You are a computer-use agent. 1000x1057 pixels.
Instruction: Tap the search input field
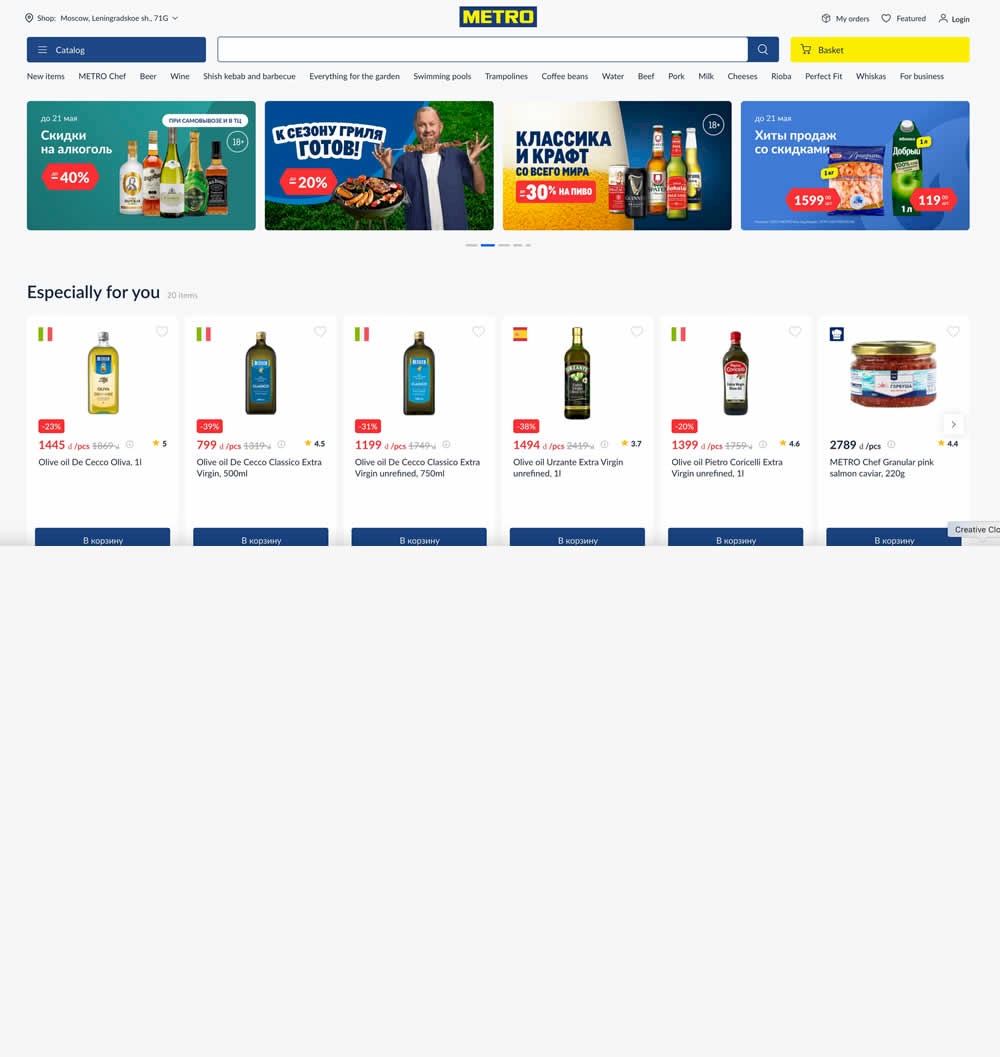point(482,50)
